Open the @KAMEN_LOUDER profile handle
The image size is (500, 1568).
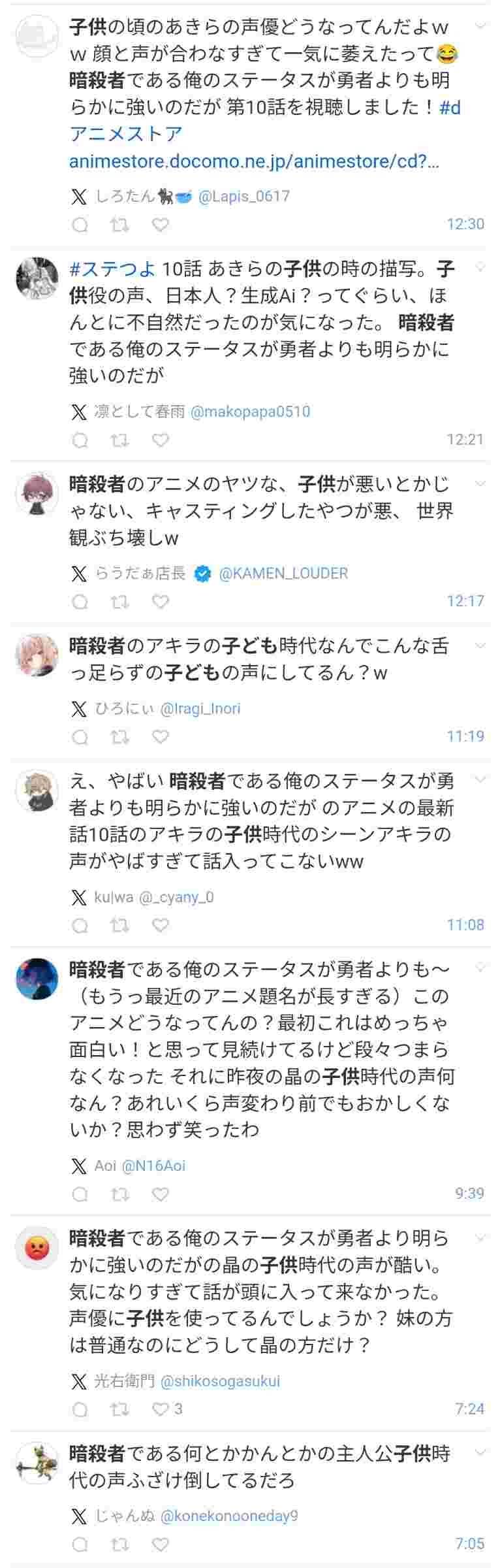pyautogui.click(x=283, y=574)
